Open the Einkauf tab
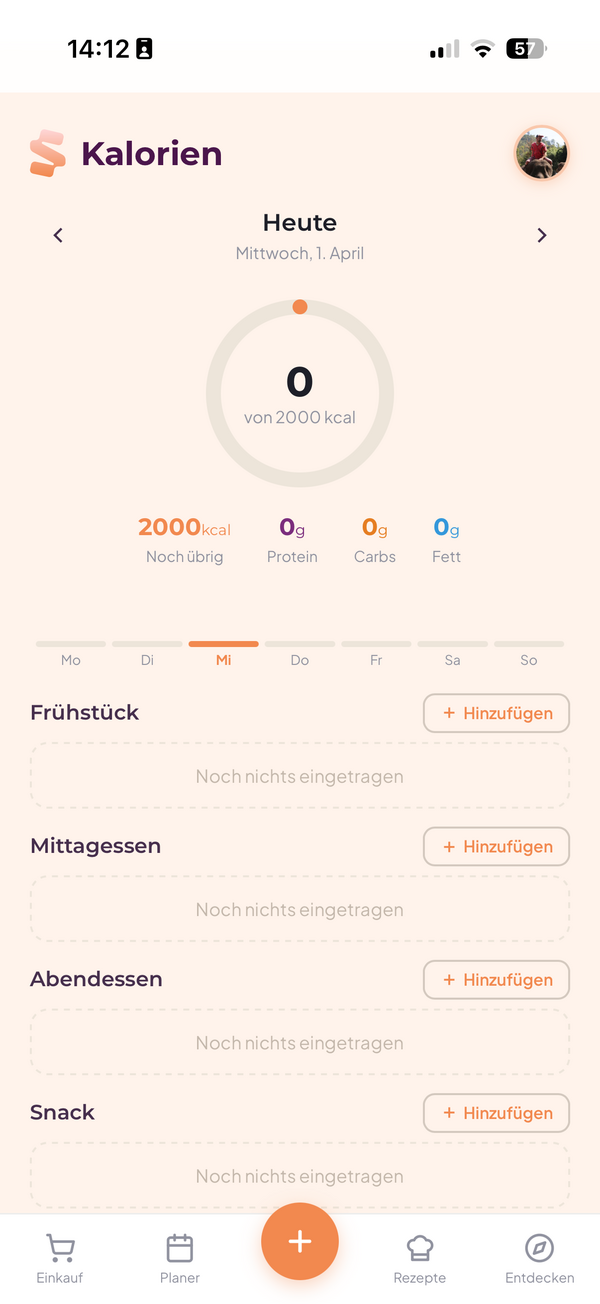The image size is (600, 1304). (60, 1258)
